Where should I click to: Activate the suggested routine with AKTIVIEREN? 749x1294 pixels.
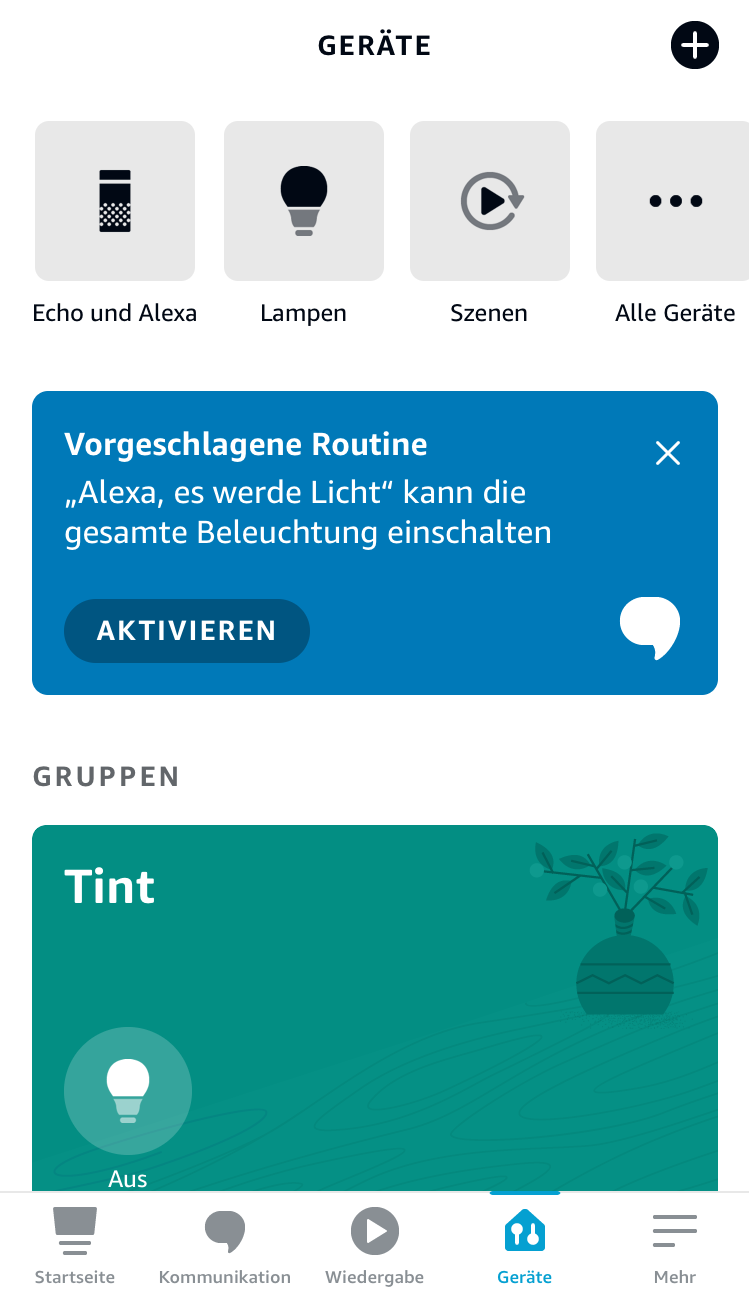187,631
